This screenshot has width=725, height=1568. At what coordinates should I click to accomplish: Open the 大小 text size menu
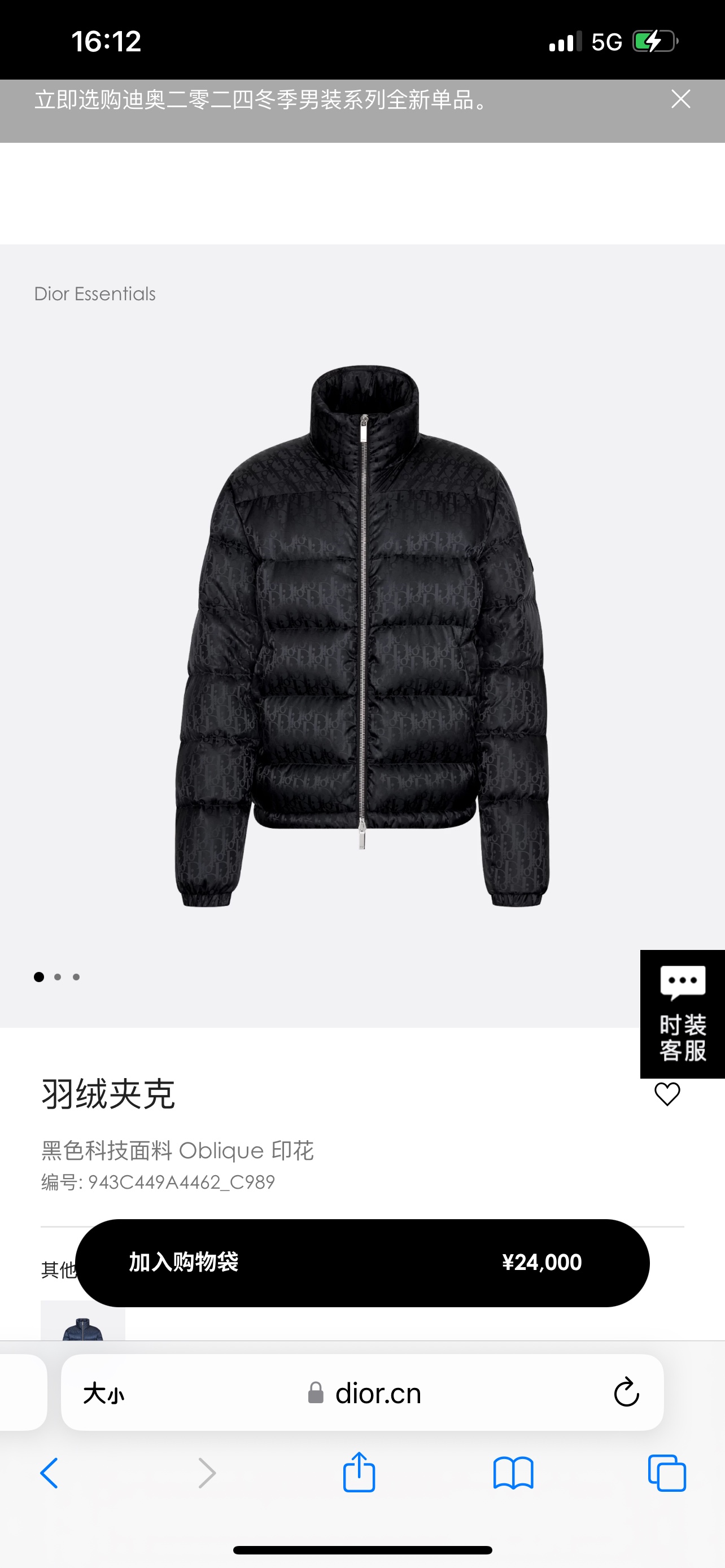(x=103, y=1393)
